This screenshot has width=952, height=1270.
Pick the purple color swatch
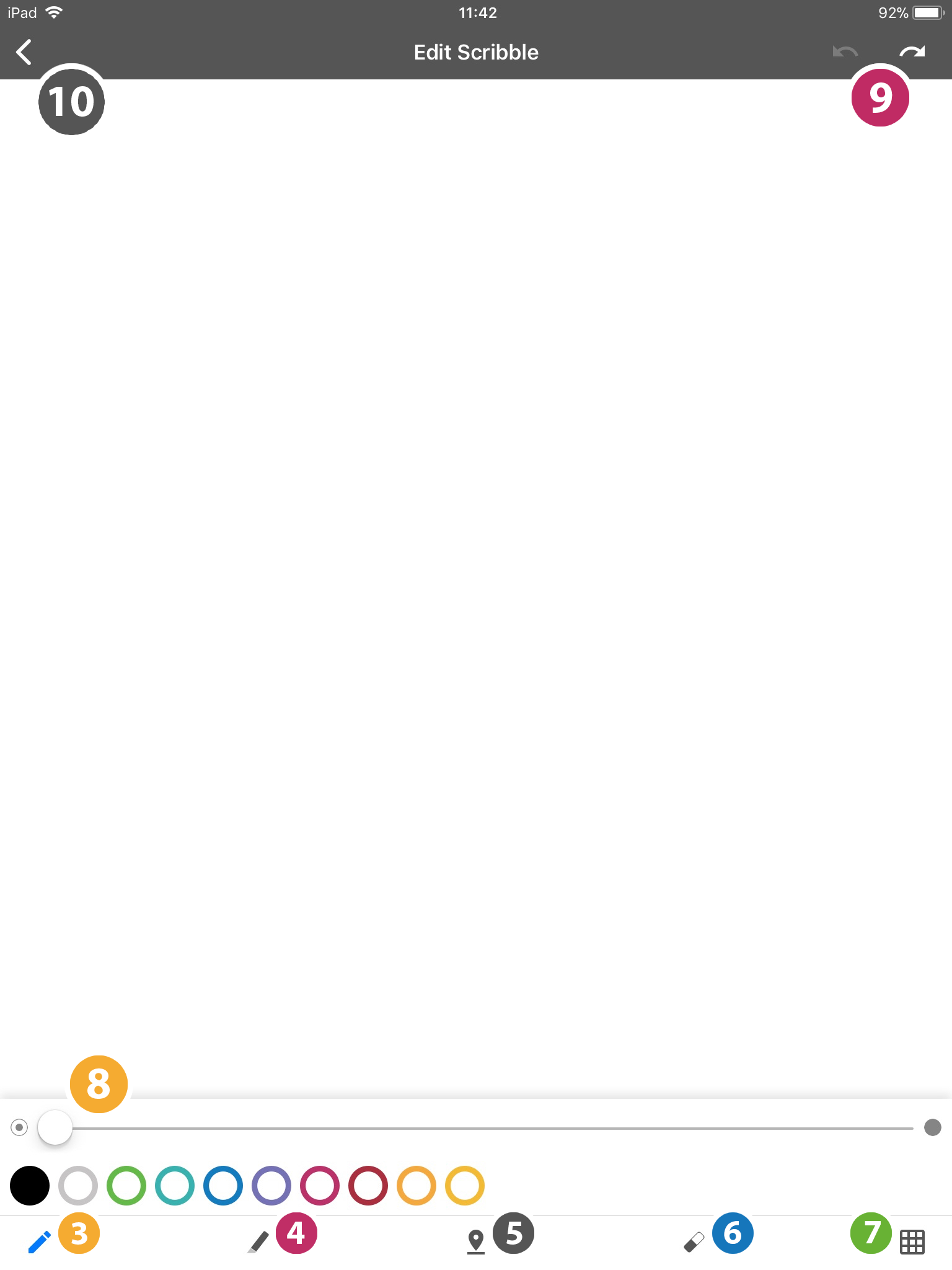tap(271, 1186)
